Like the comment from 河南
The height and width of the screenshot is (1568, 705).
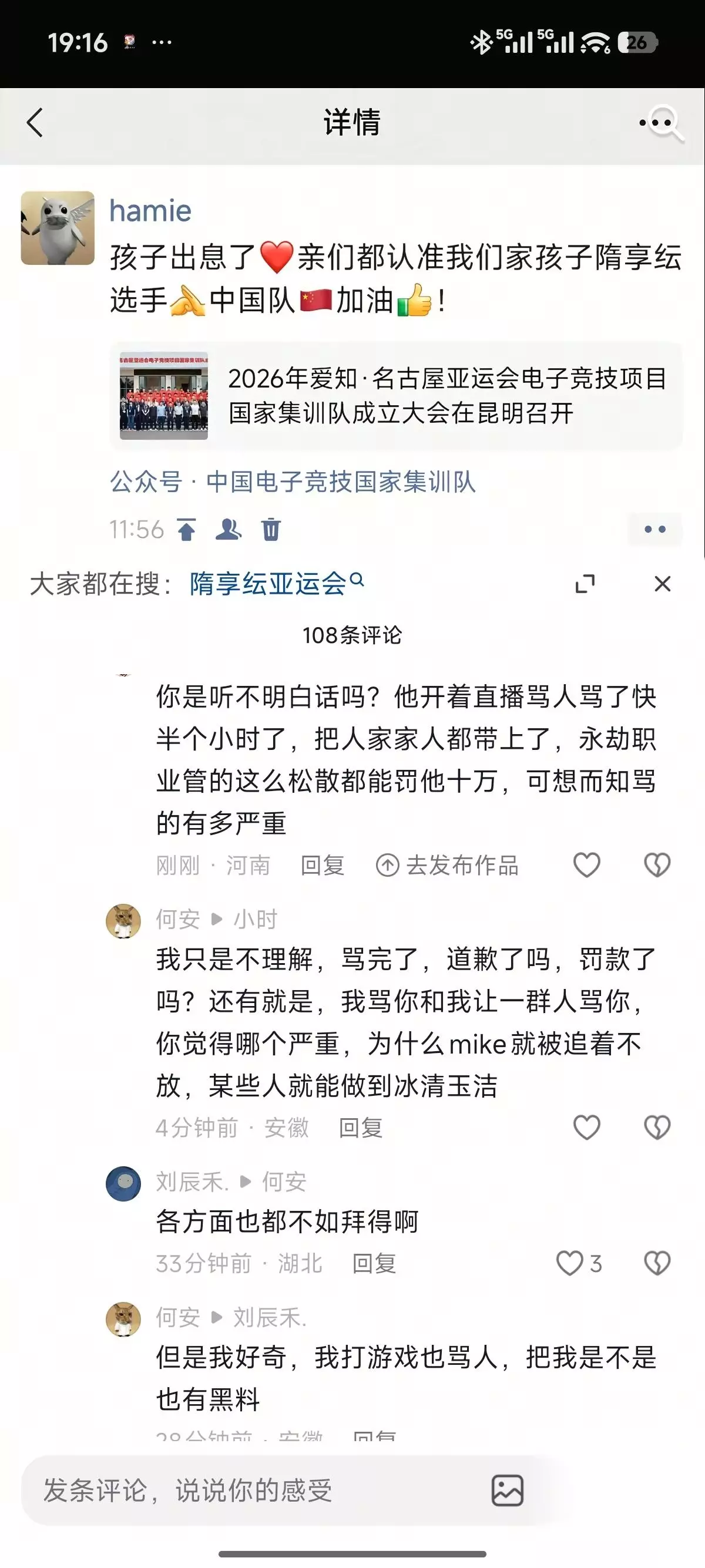pos(587,865)
